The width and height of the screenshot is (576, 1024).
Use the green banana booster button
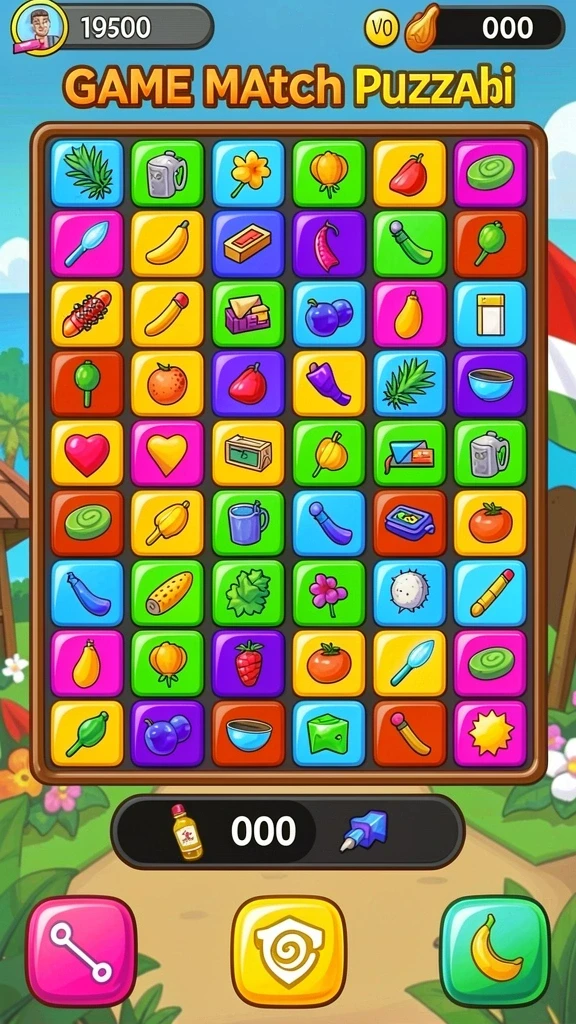[x=494, y=950]
